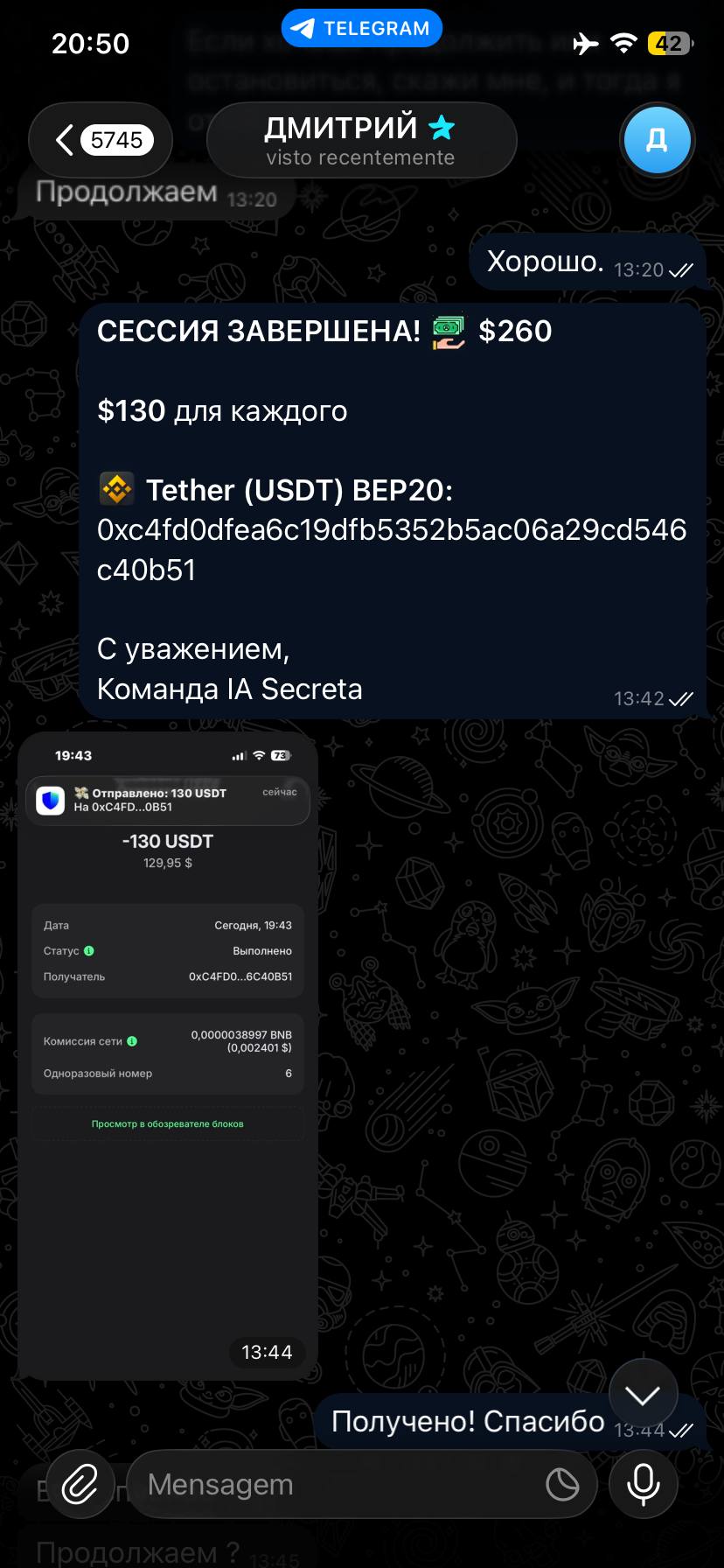The image size is (724, 1568).
Task: Open Дмитрий's chat info header
Action: (x=360, y=140)
